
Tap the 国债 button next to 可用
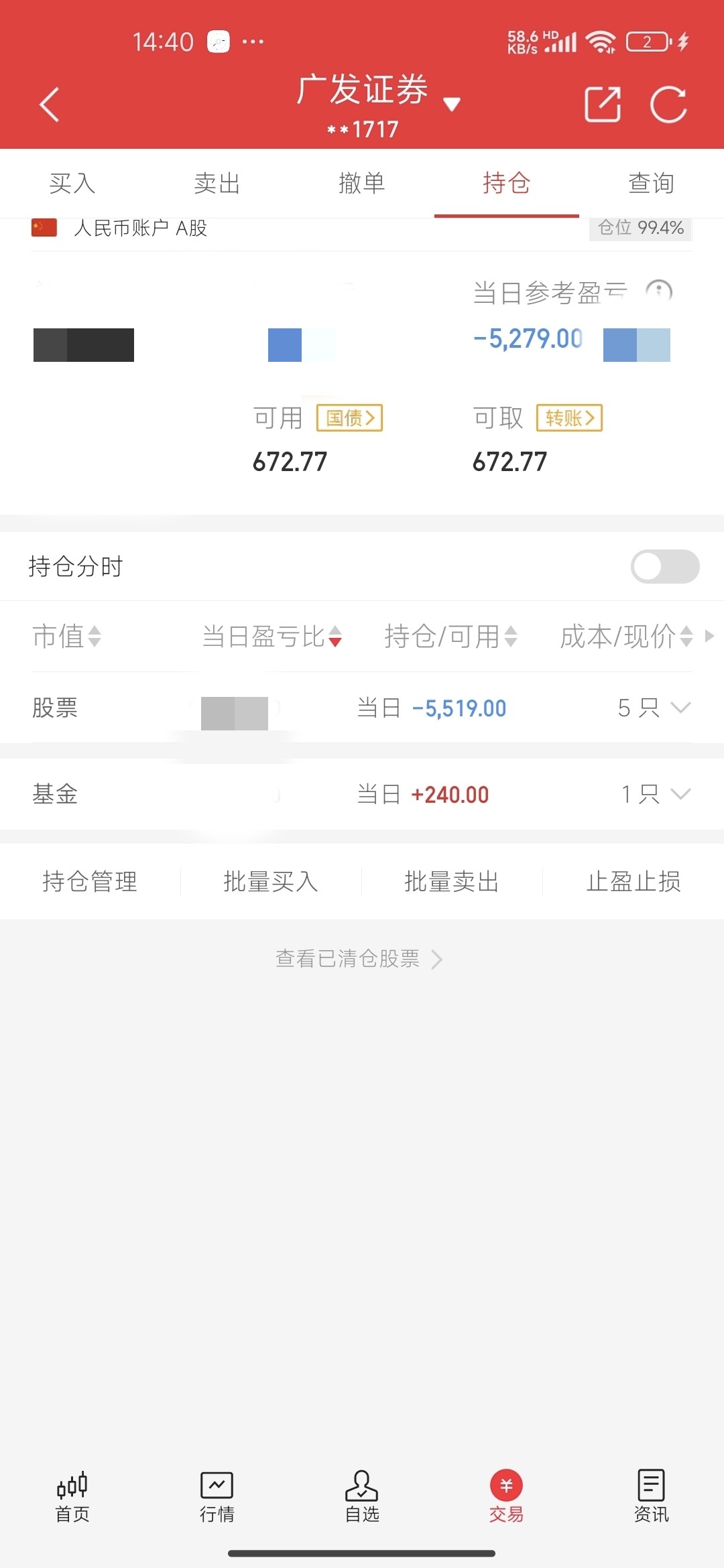[x=349, y=418]
